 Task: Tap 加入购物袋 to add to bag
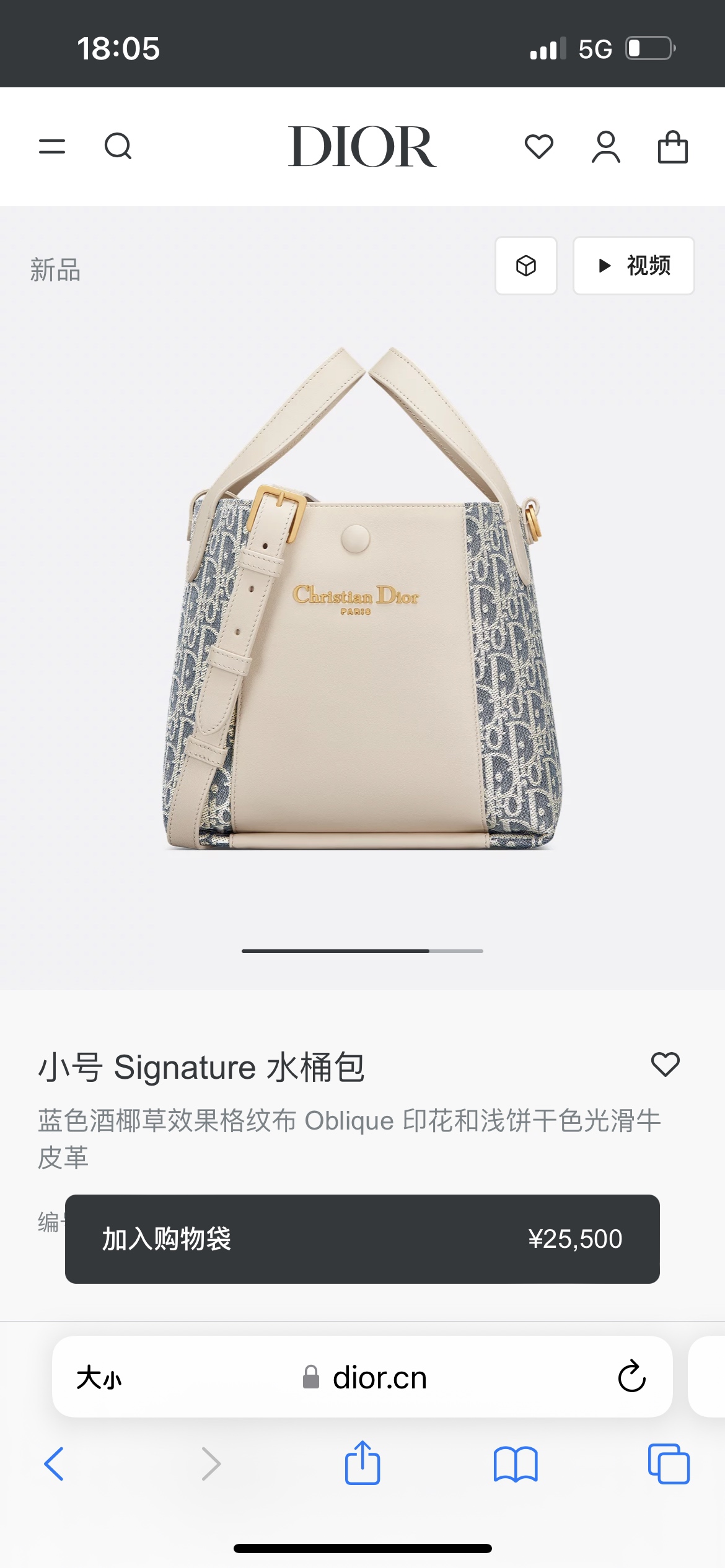(x=362, y=1239)
